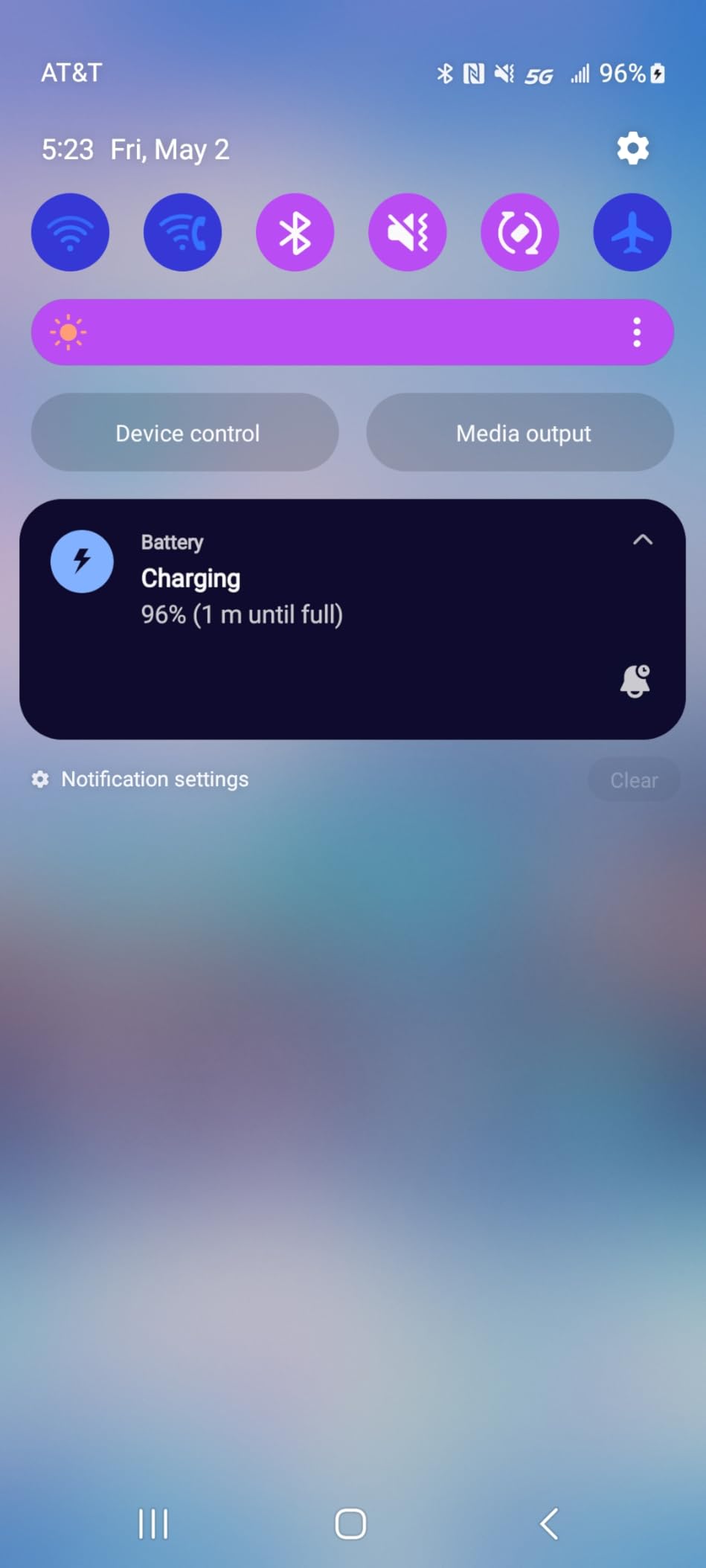Go to the home screen
Viewport: 706px width, 1568px height.
(x=350, y=1523)
